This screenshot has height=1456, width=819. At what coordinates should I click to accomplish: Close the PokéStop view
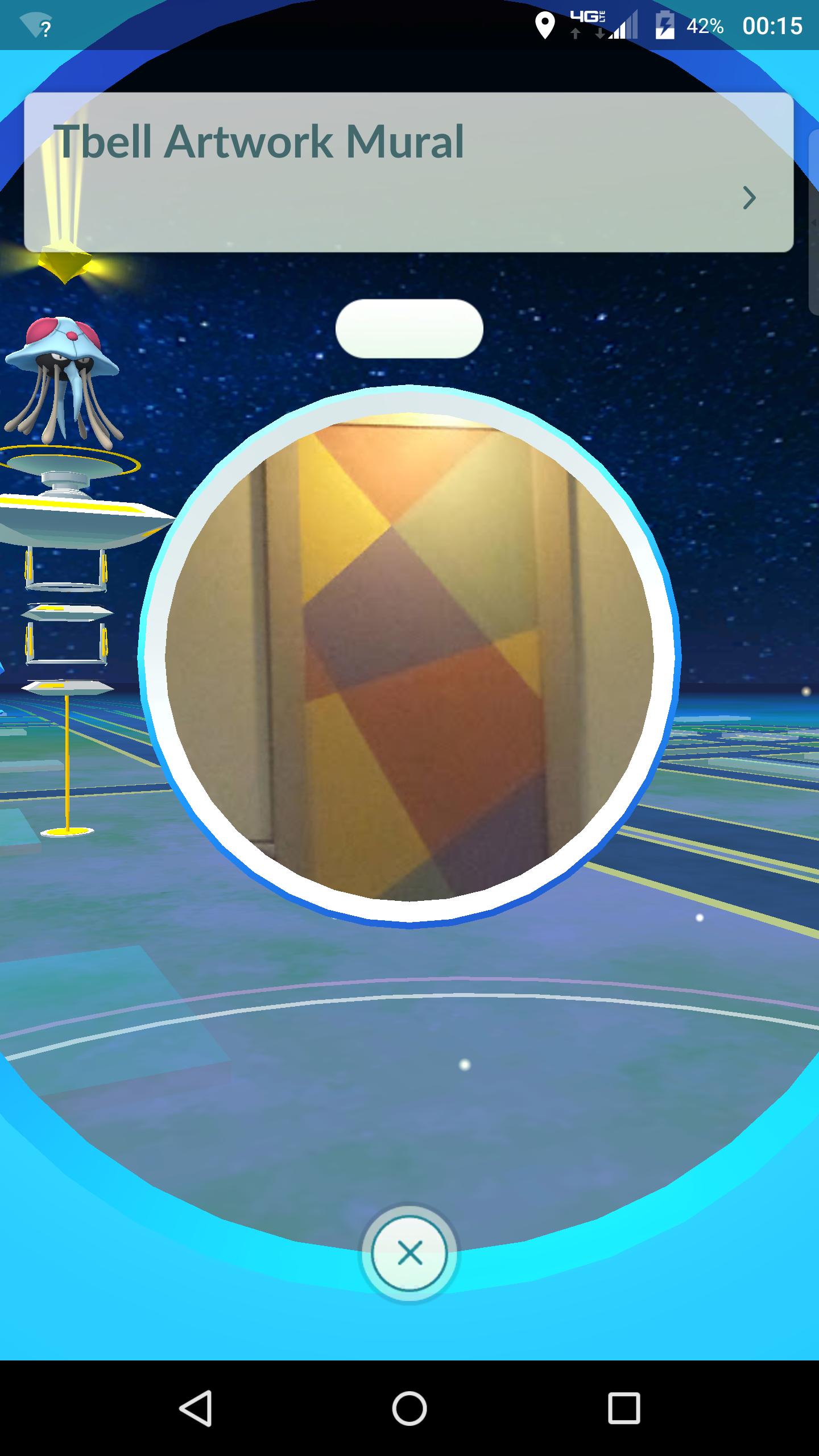pos(409,1253)
